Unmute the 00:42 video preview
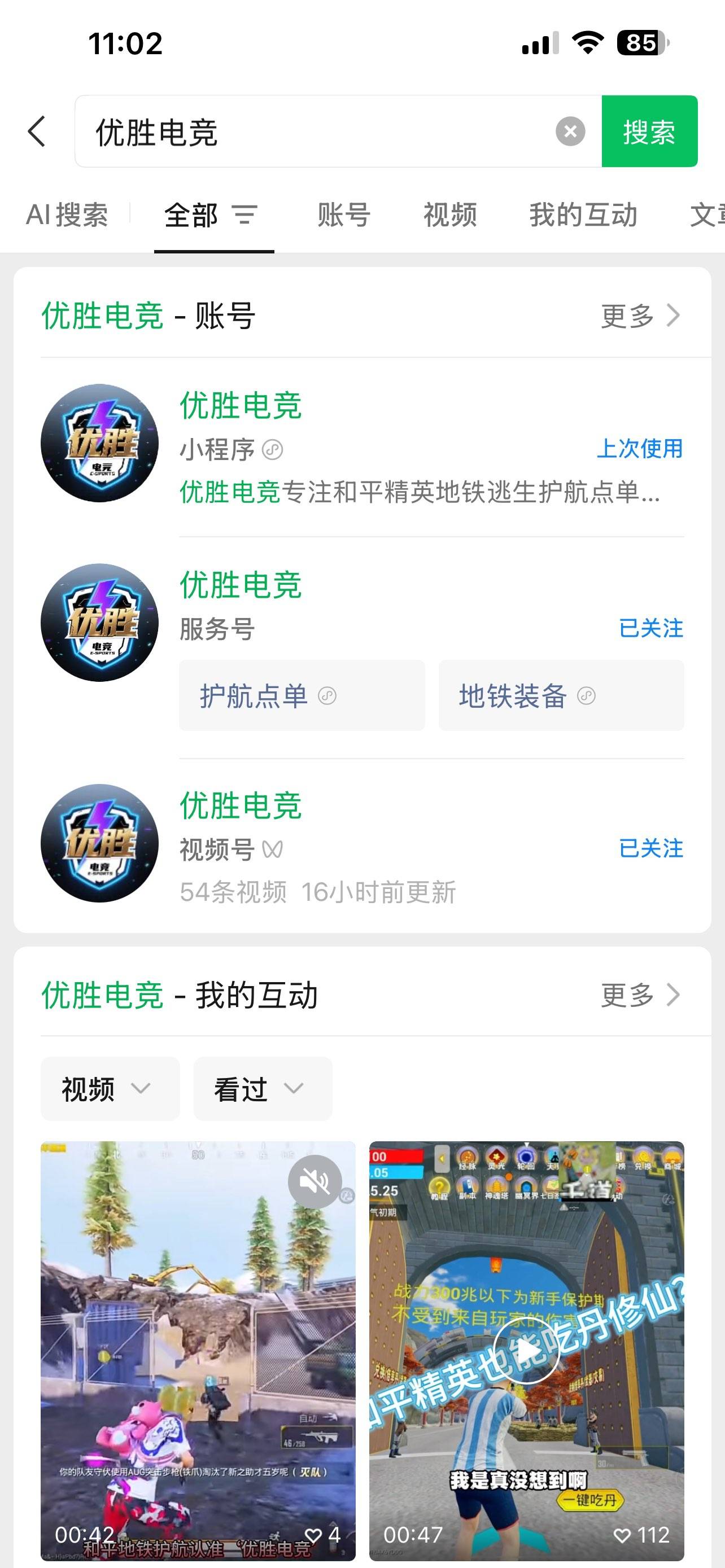 pos(314,1181)
